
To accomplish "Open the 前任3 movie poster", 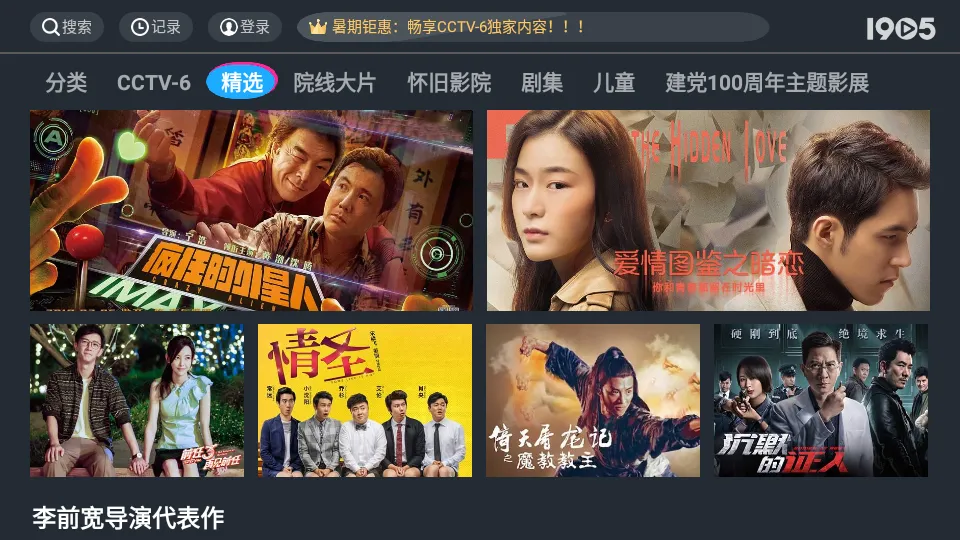I will (x=137, y=400).
